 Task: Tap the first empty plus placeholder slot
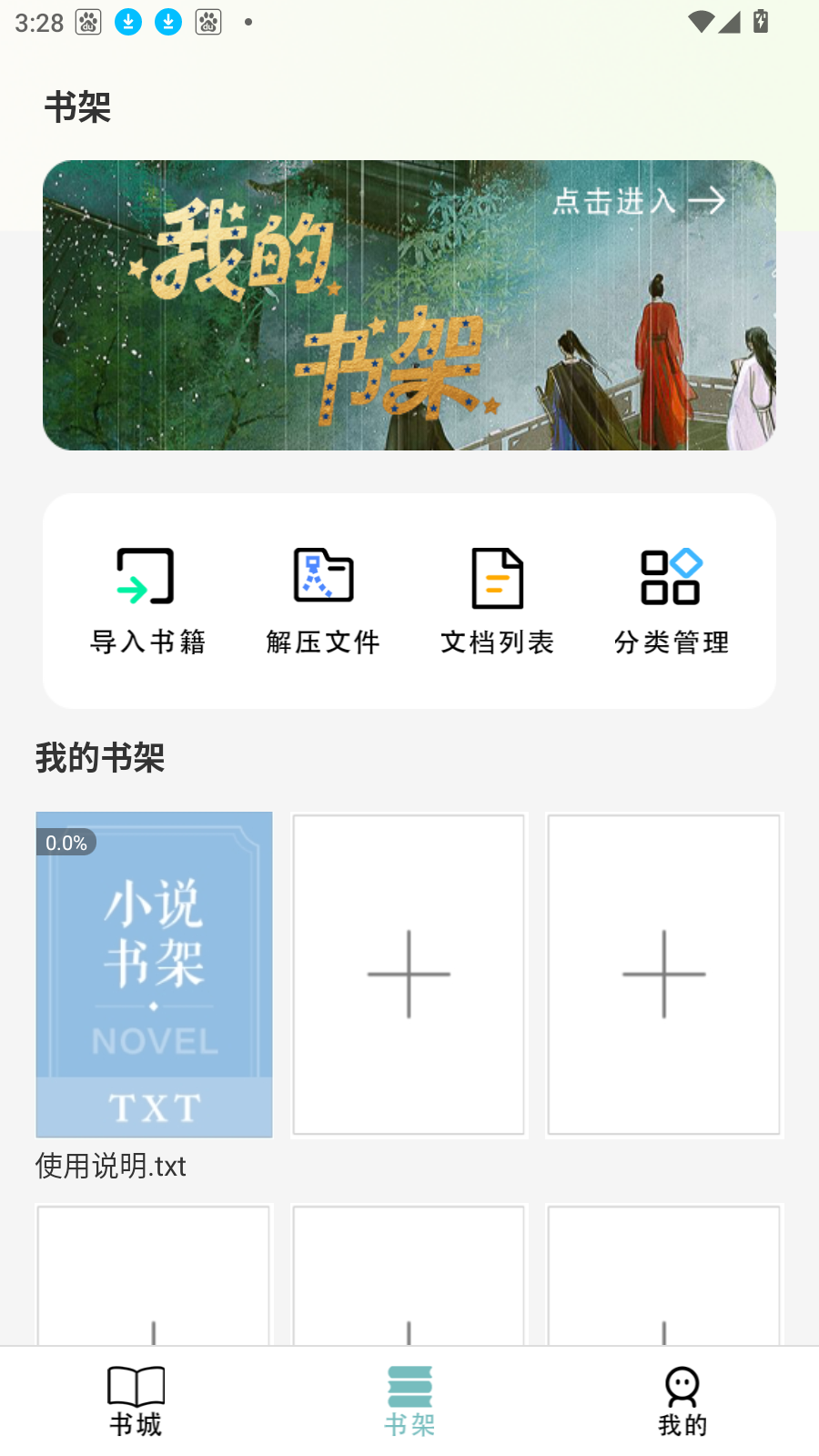409,974
